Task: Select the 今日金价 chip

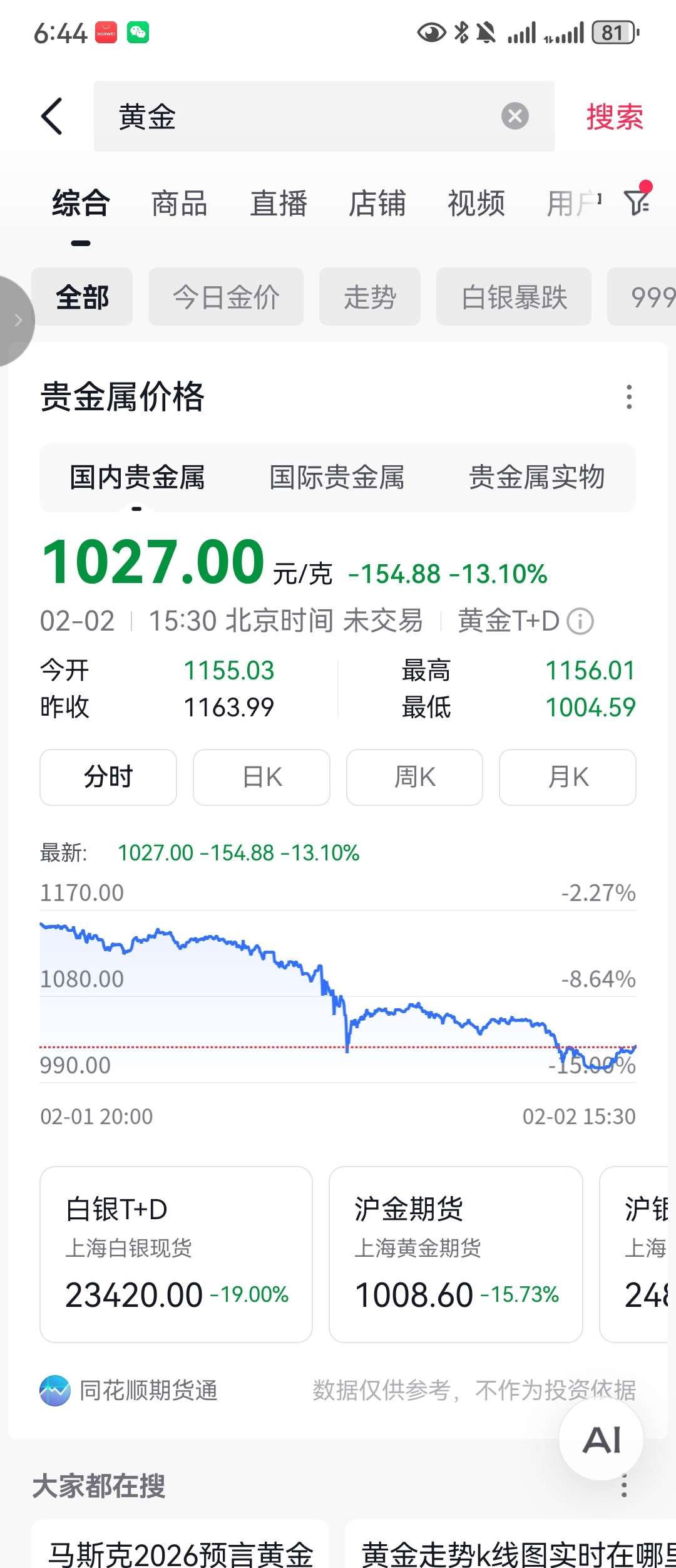Action: click(226, 297)
